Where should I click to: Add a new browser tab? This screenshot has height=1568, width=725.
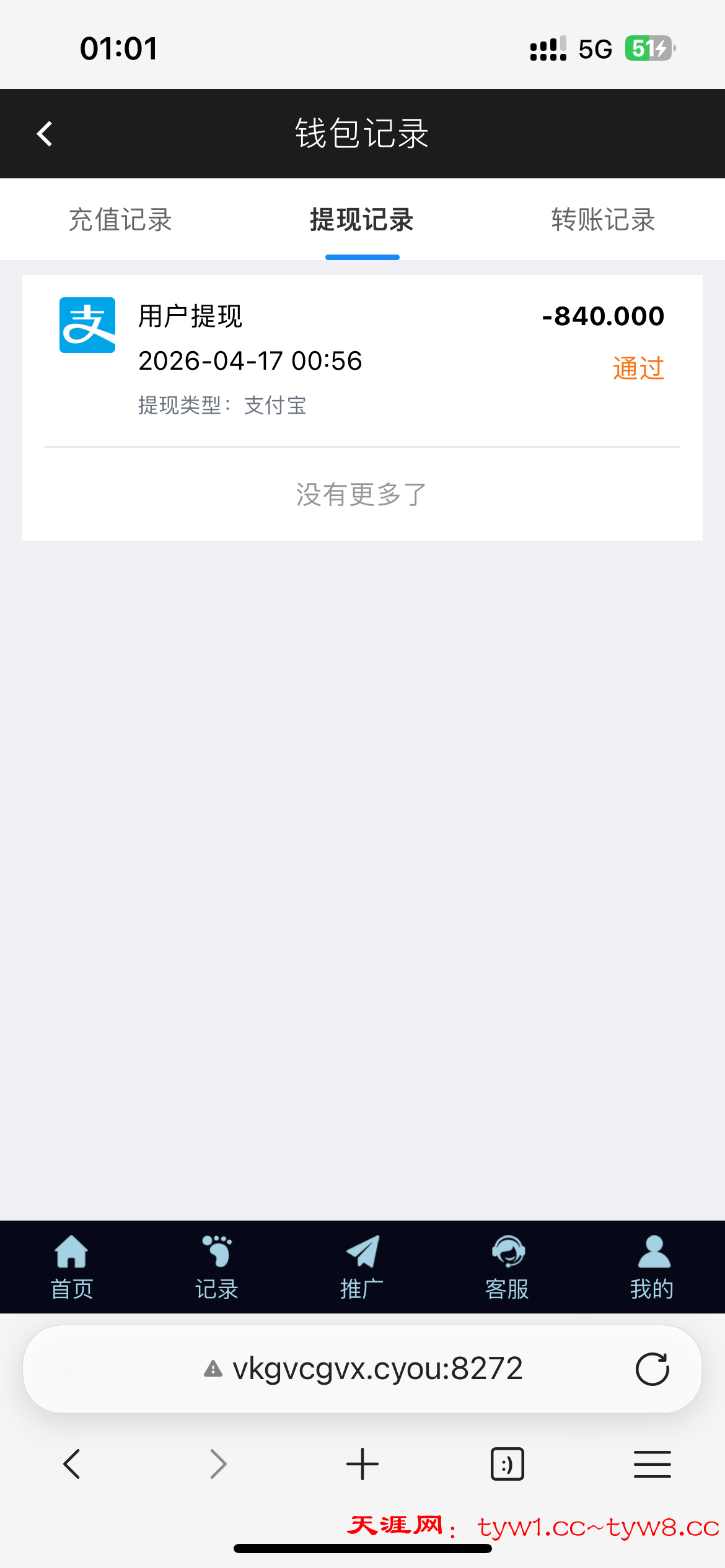click(362, 1465)
